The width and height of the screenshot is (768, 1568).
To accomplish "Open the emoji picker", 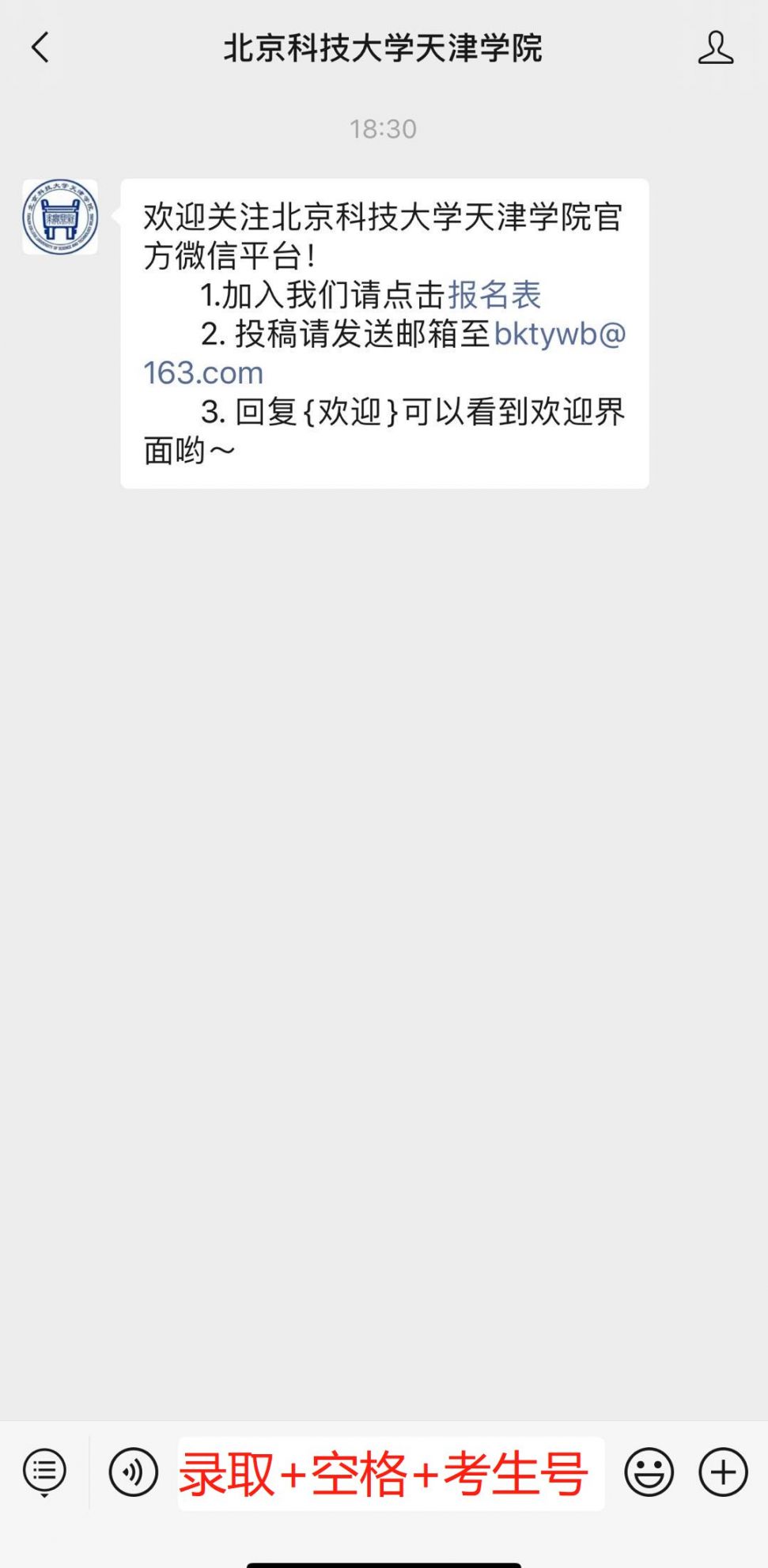I will 649,1472.
